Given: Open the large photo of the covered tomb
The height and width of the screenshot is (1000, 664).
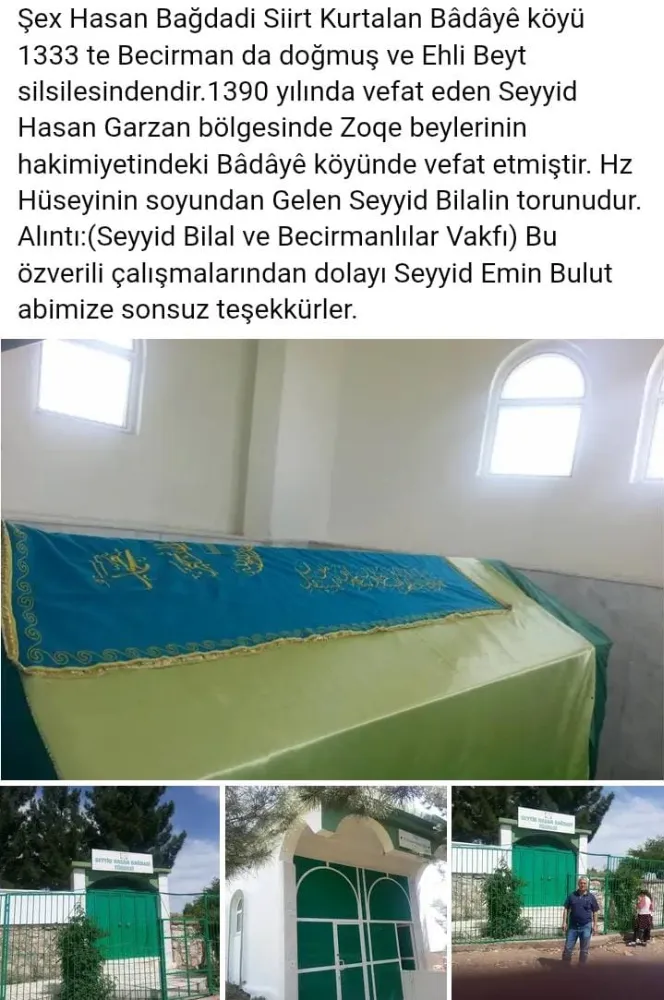Looking at the screenshot, I should [332, 560].
